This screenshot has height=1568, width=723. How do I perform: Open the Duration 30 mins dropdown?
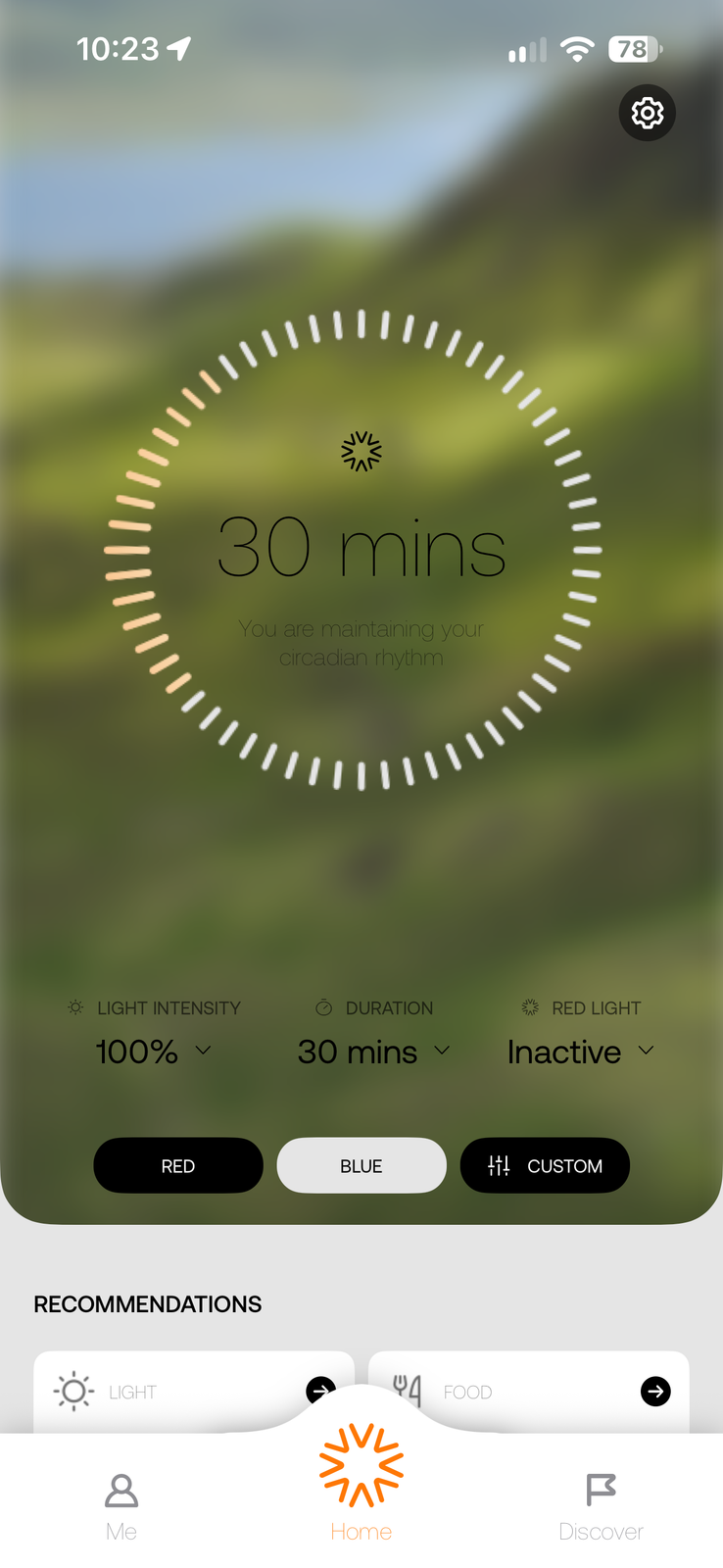(x=374, y=1052)
